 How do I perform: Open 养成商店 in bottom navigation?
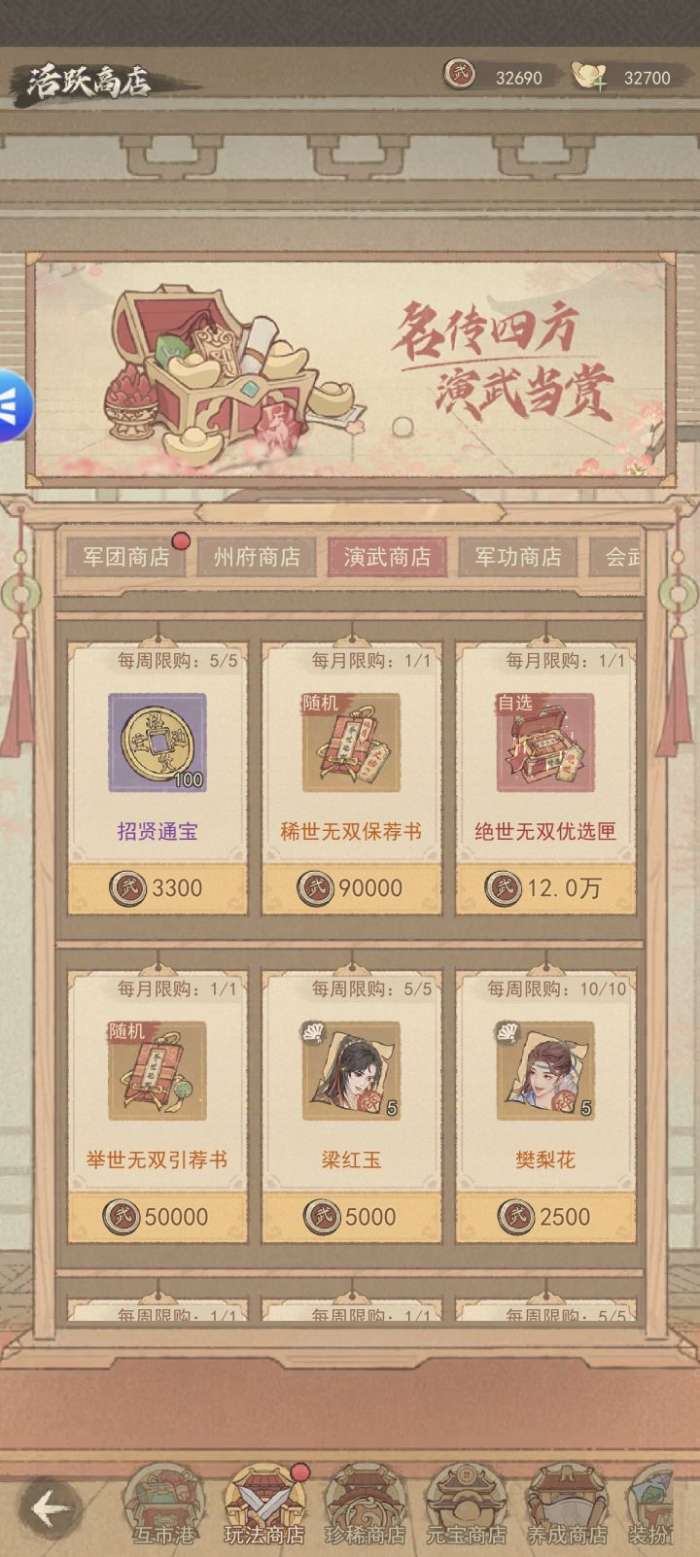coord(567,1510)
